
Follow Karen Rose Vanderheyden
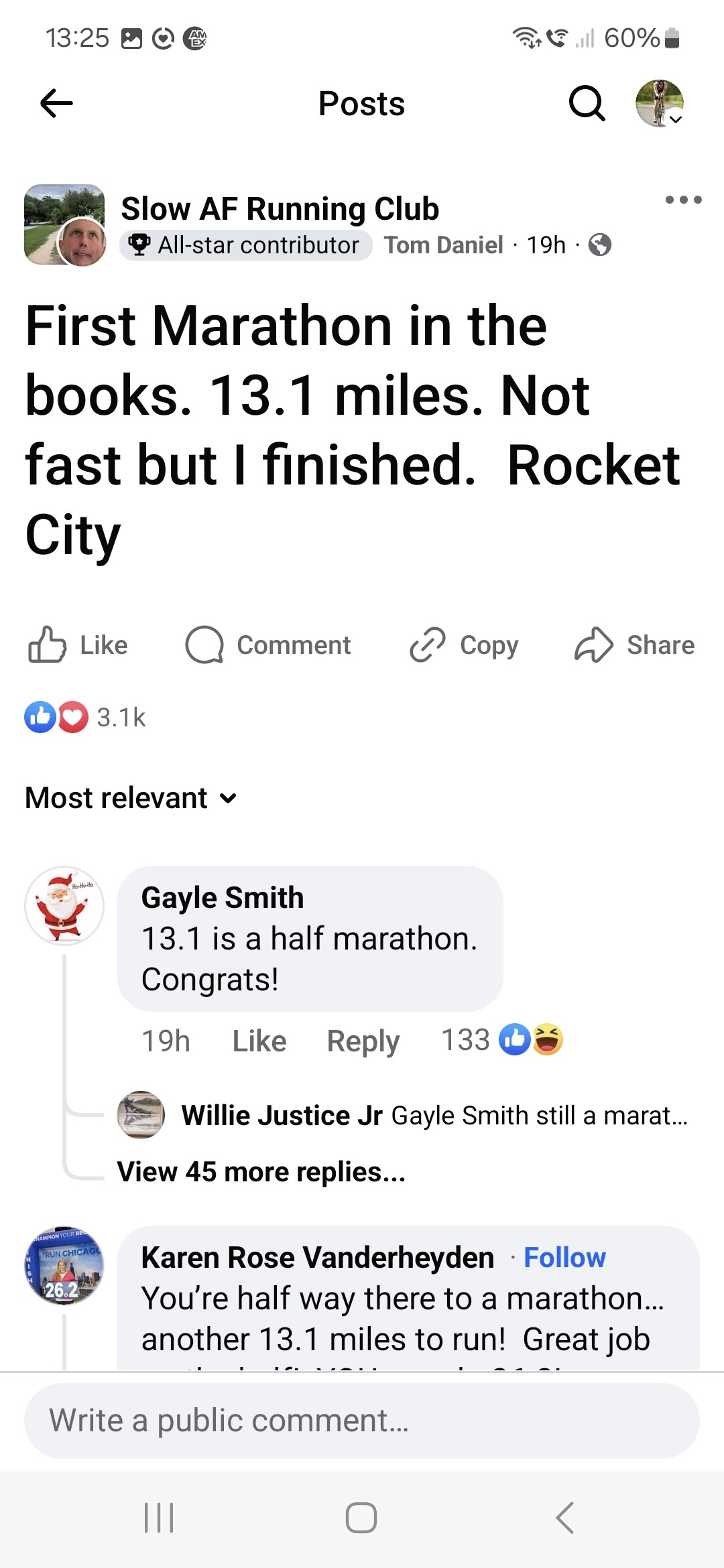(x=564, y=1258)
